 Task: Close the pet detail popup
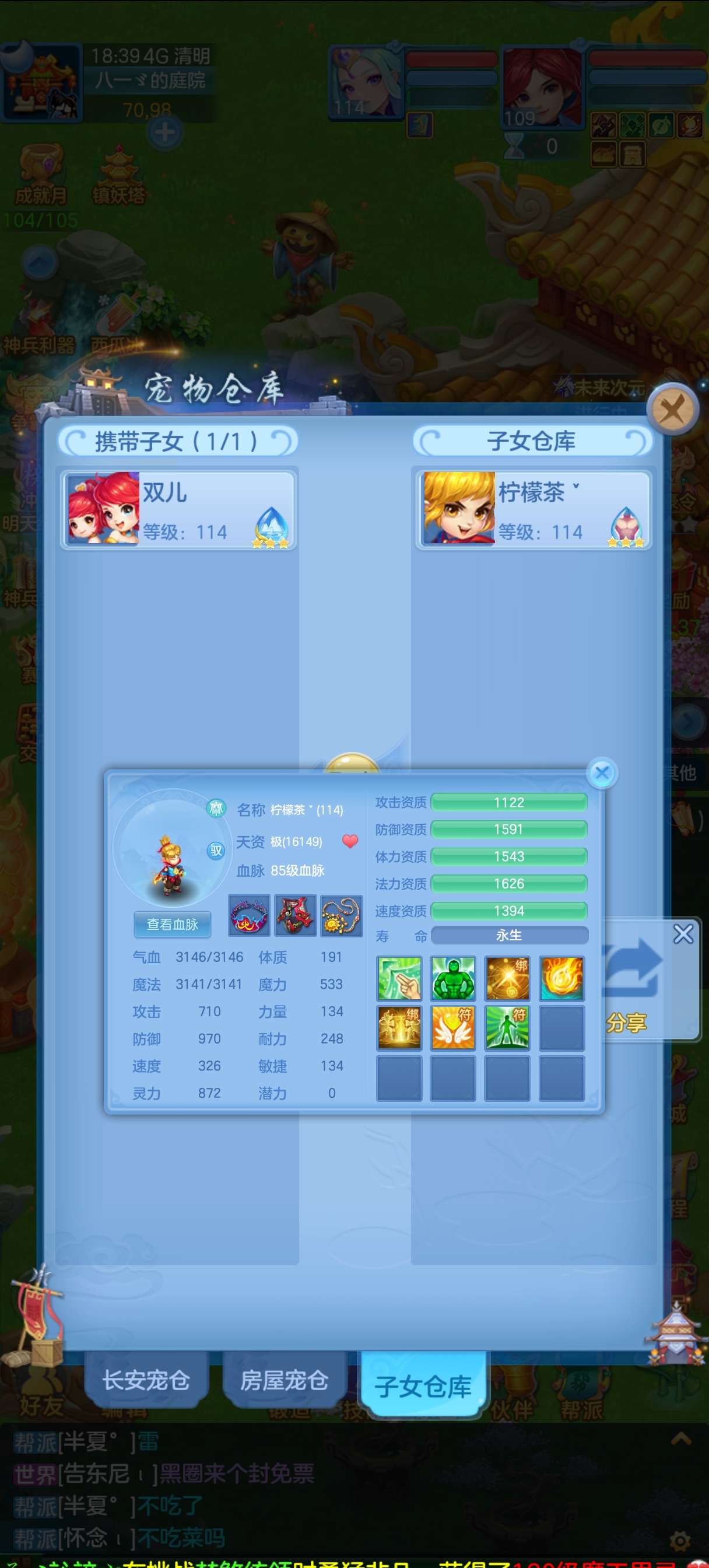tap(602, 773)
